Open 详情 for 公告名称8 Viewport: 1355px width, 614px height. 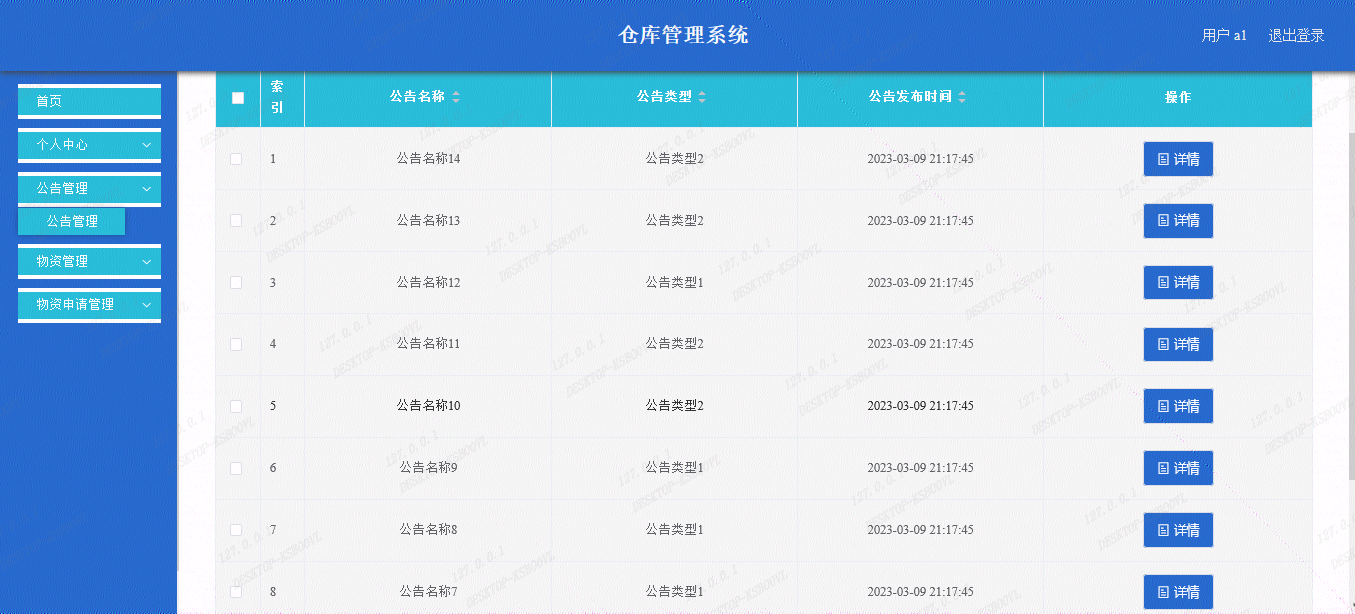point(1178,530)
